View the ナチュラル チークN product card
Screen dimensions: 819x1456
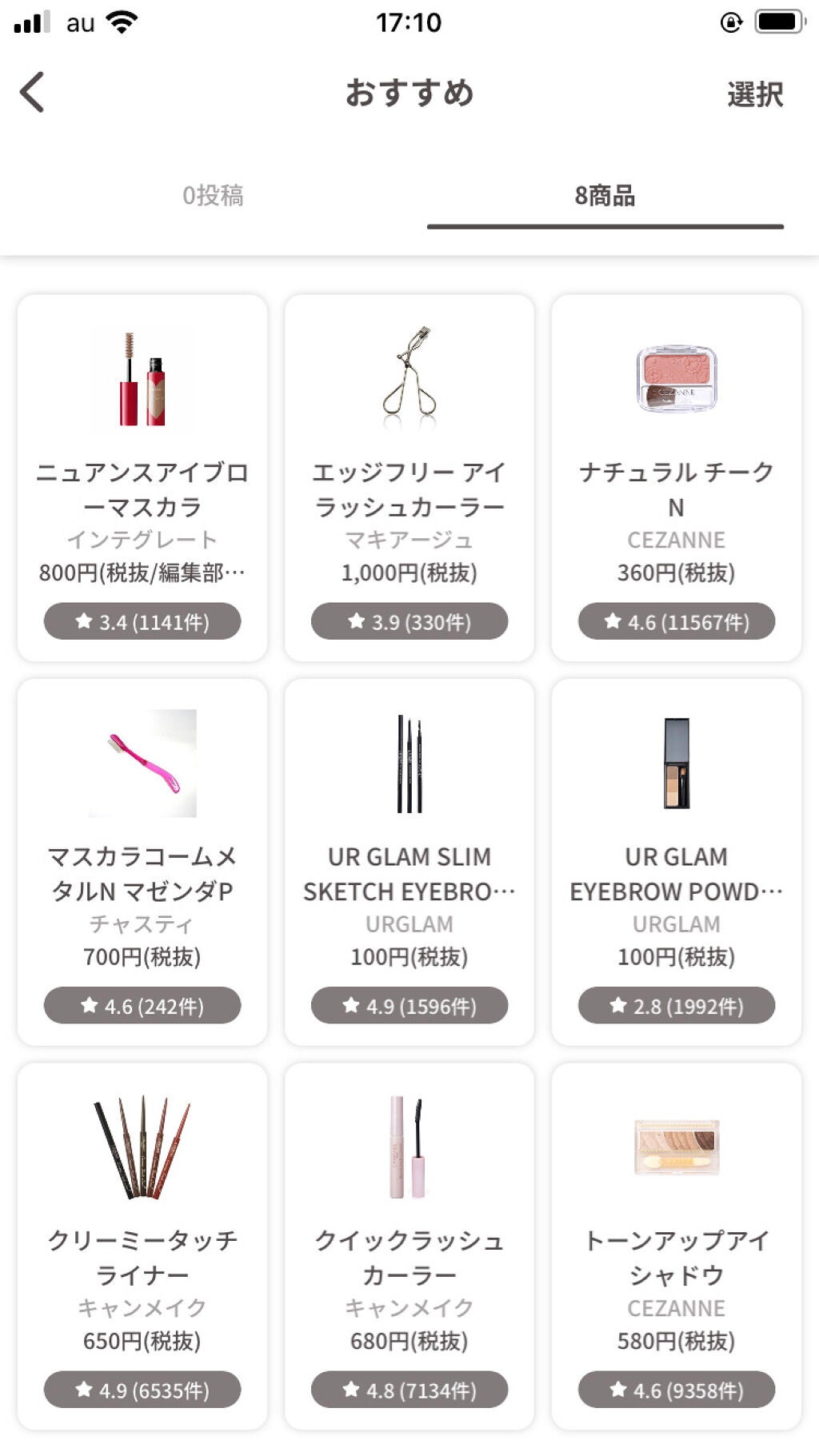coord(676,478)
